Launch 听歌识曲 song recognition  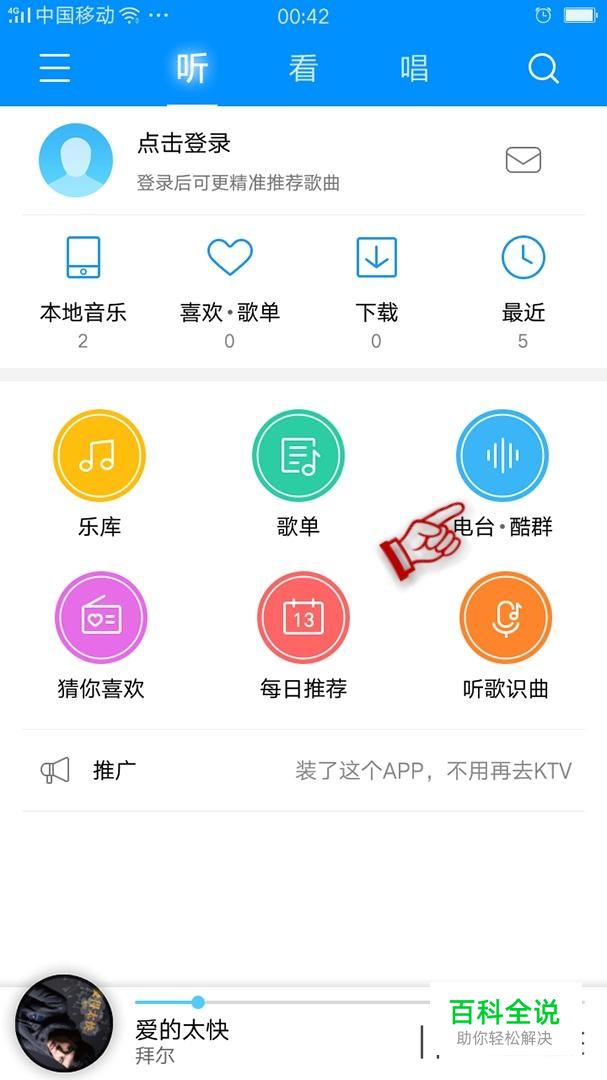click(506, 636)
